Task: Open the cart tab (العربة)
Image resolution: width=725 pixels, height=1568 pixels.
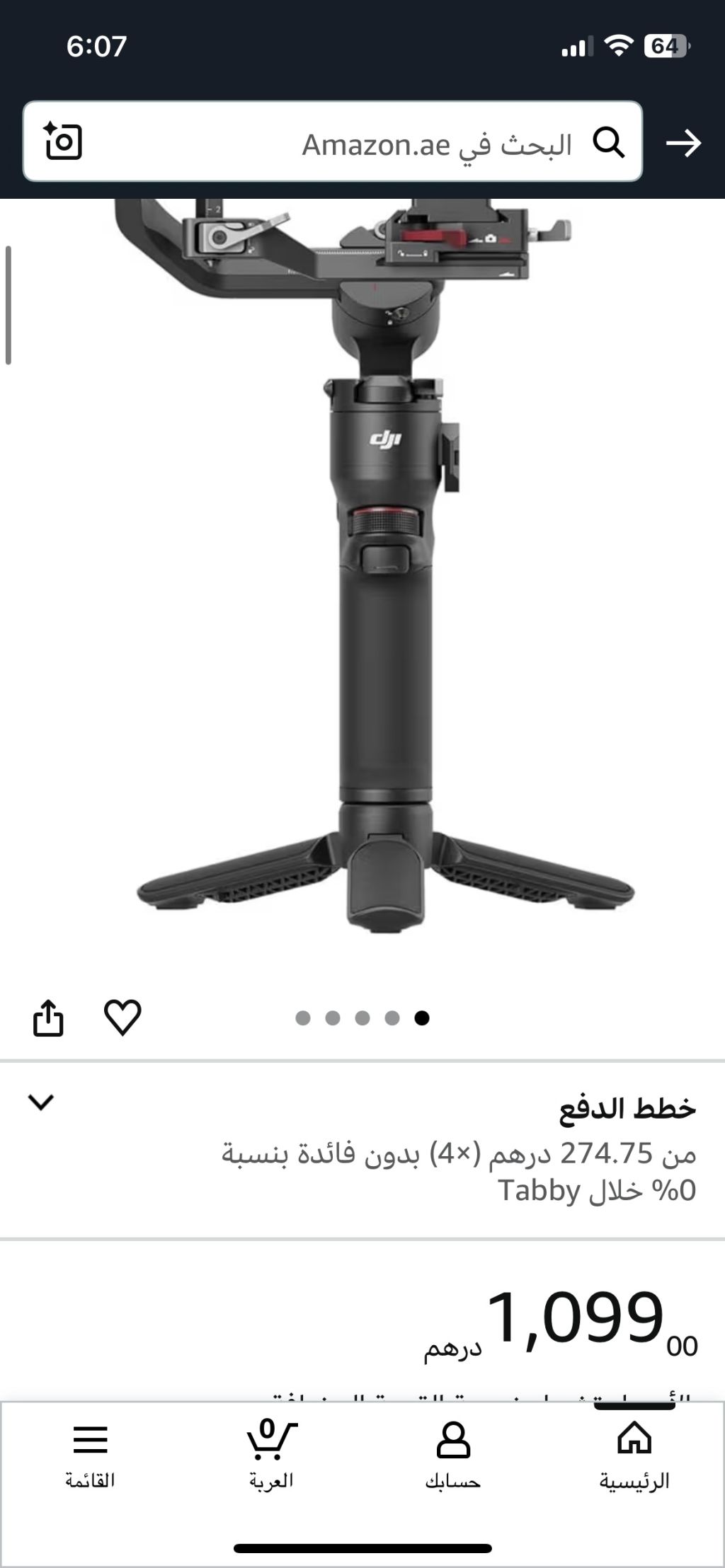Action: coord(271,1455)
